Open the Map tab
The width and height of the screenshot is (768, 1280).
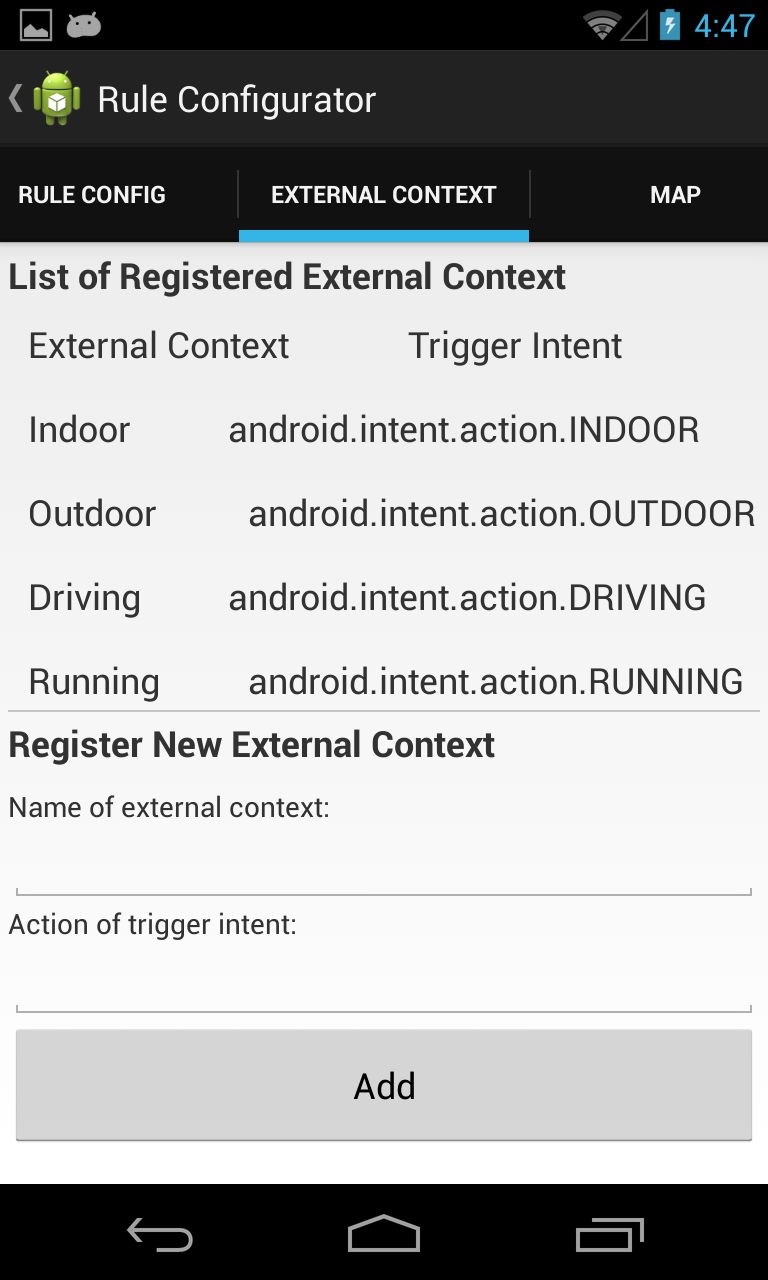(675, 195)
